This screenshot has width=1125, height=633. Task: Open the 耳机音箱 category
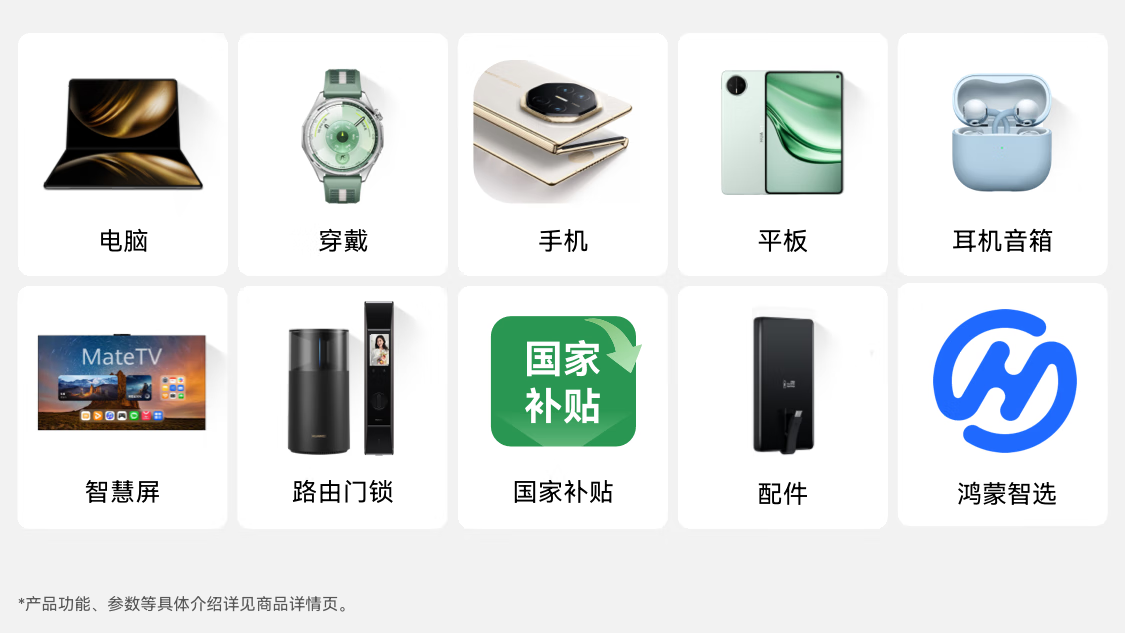(1003, 155)
